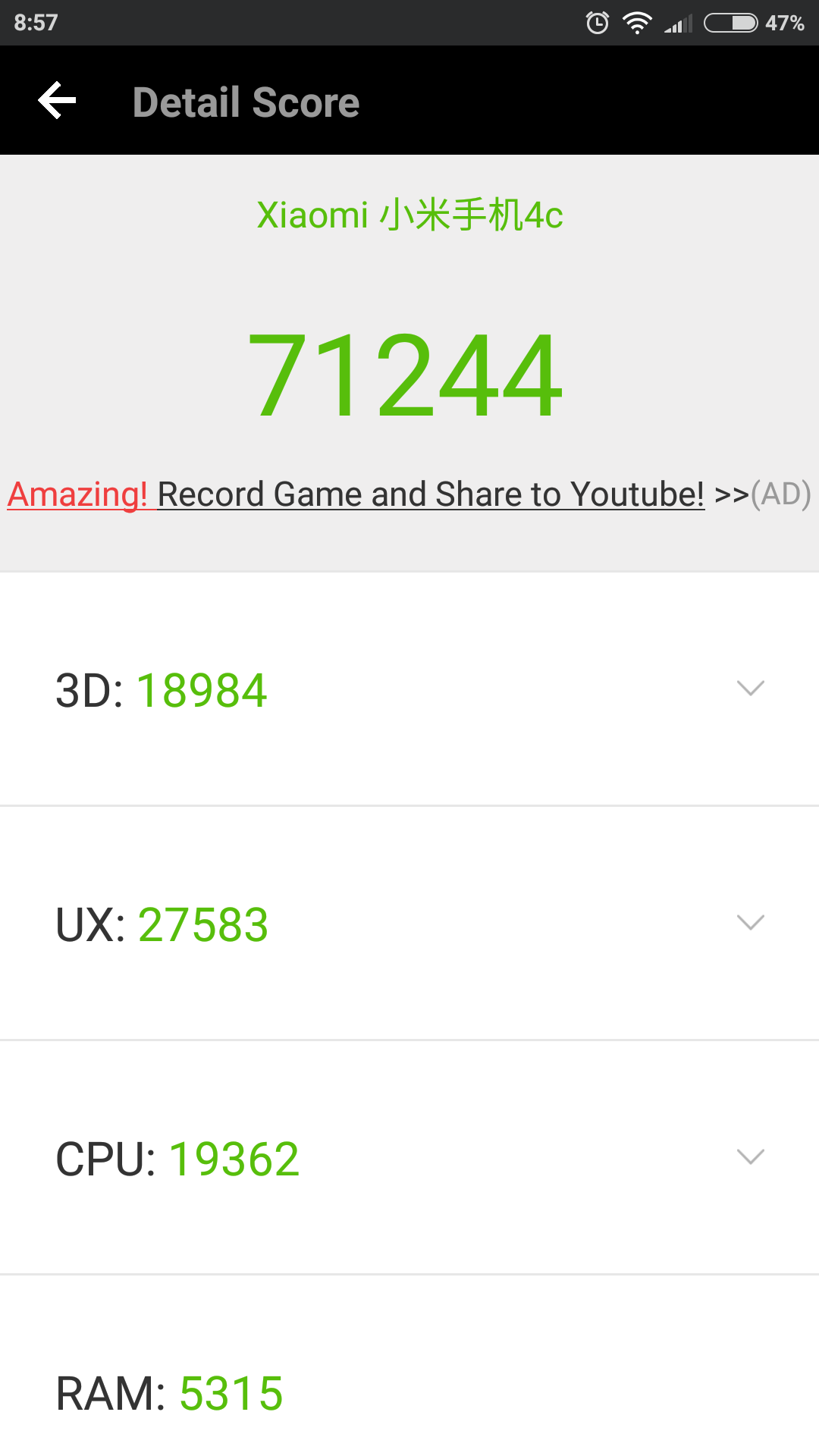Go back using the arrow icon
Image resolution: width=819 pixels, height=1456 pixels.
click(58, 101)
